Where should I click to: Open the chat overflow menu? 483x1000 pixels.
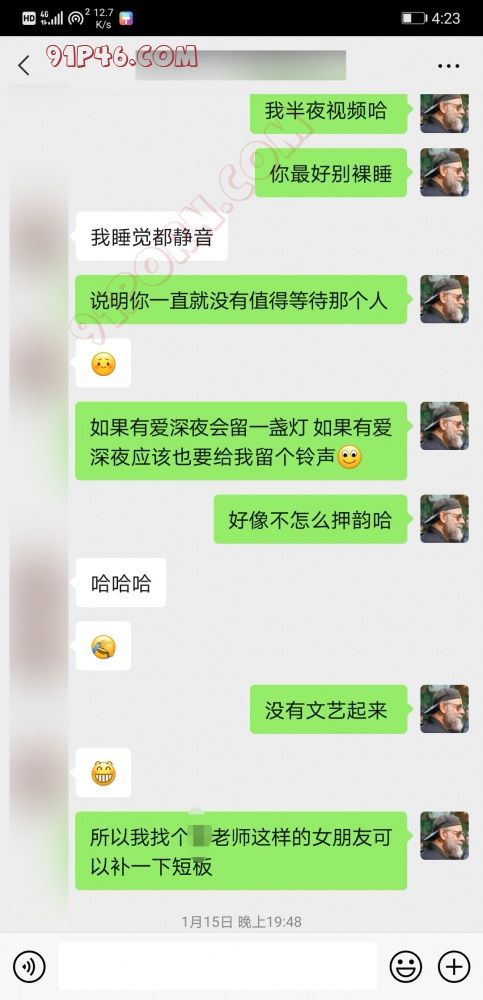coord(449,66)
